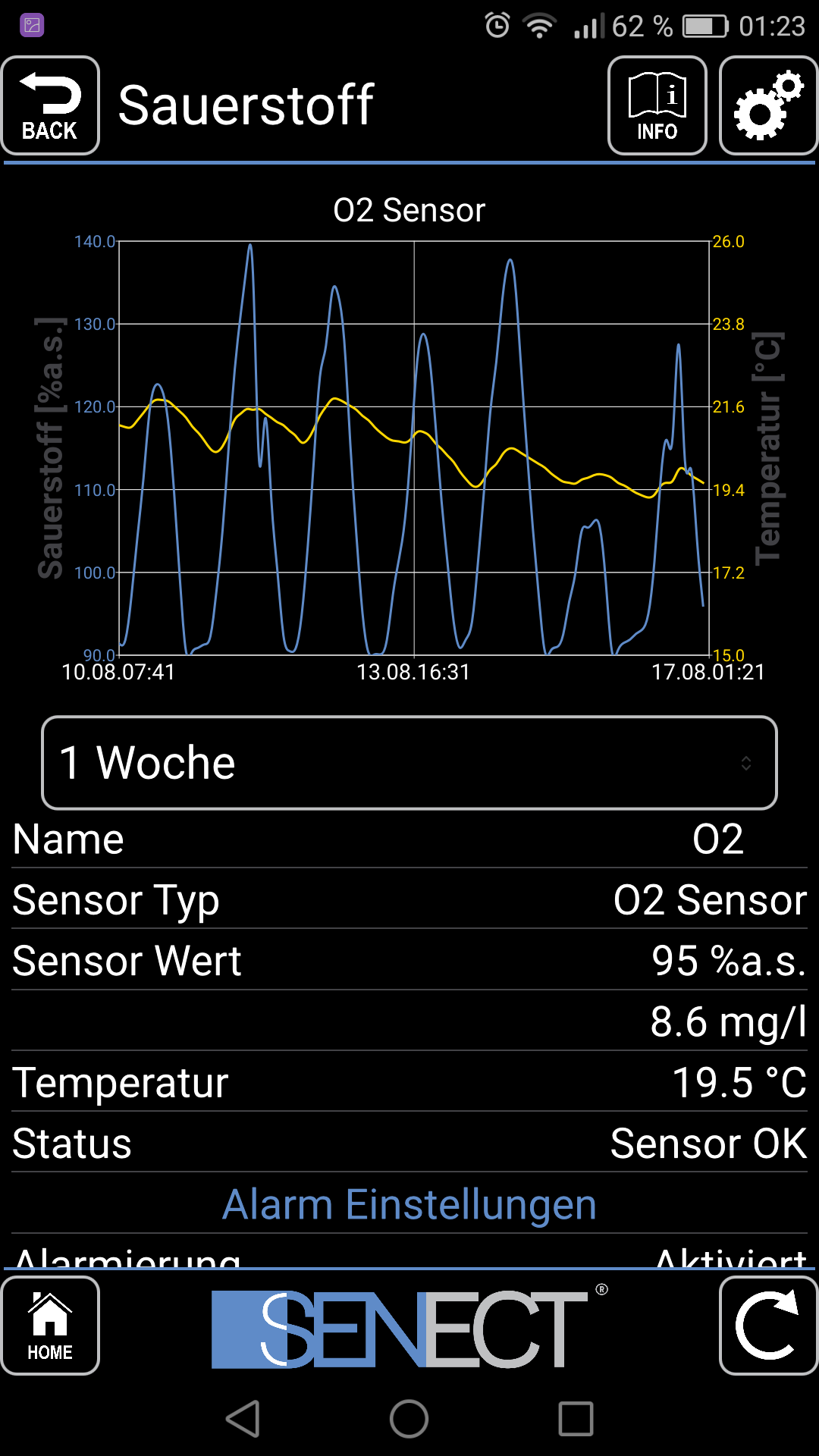
Task: Tap the system back button
Action: click(x=243, y=1419)
